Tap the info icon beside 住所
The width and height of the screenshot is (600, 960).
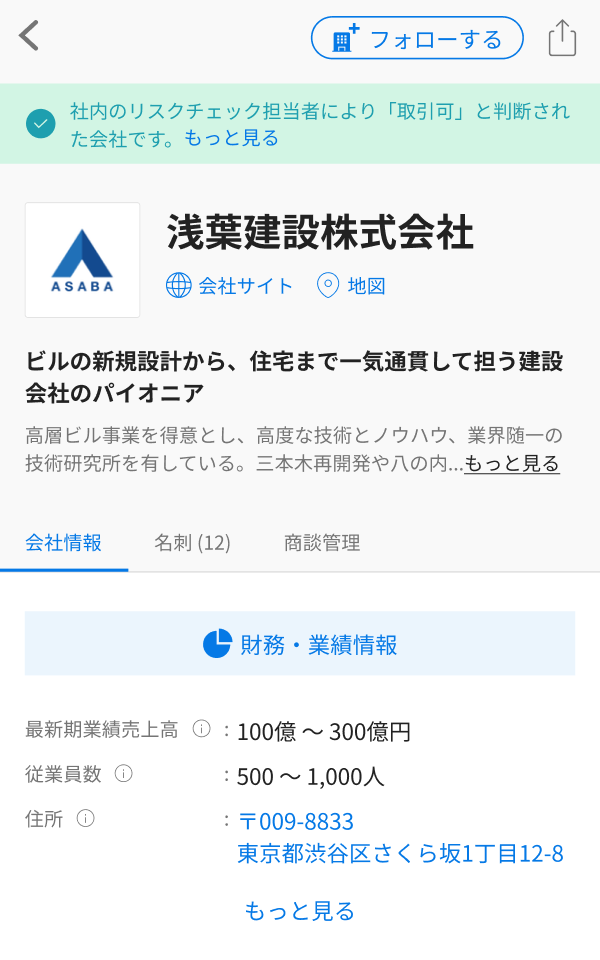[x=85, y=819]
